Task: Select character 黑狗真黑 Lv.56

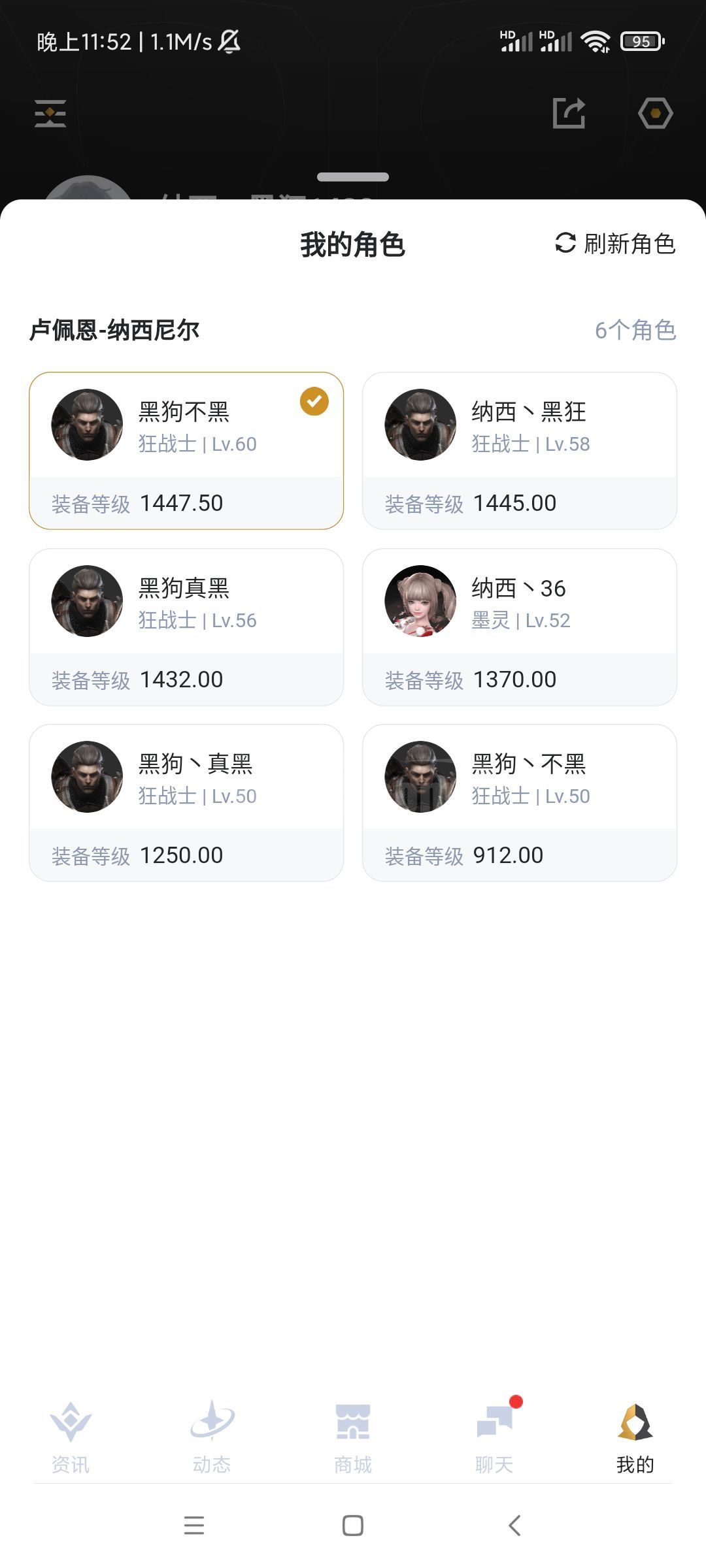Action: (x=186, y=627)
